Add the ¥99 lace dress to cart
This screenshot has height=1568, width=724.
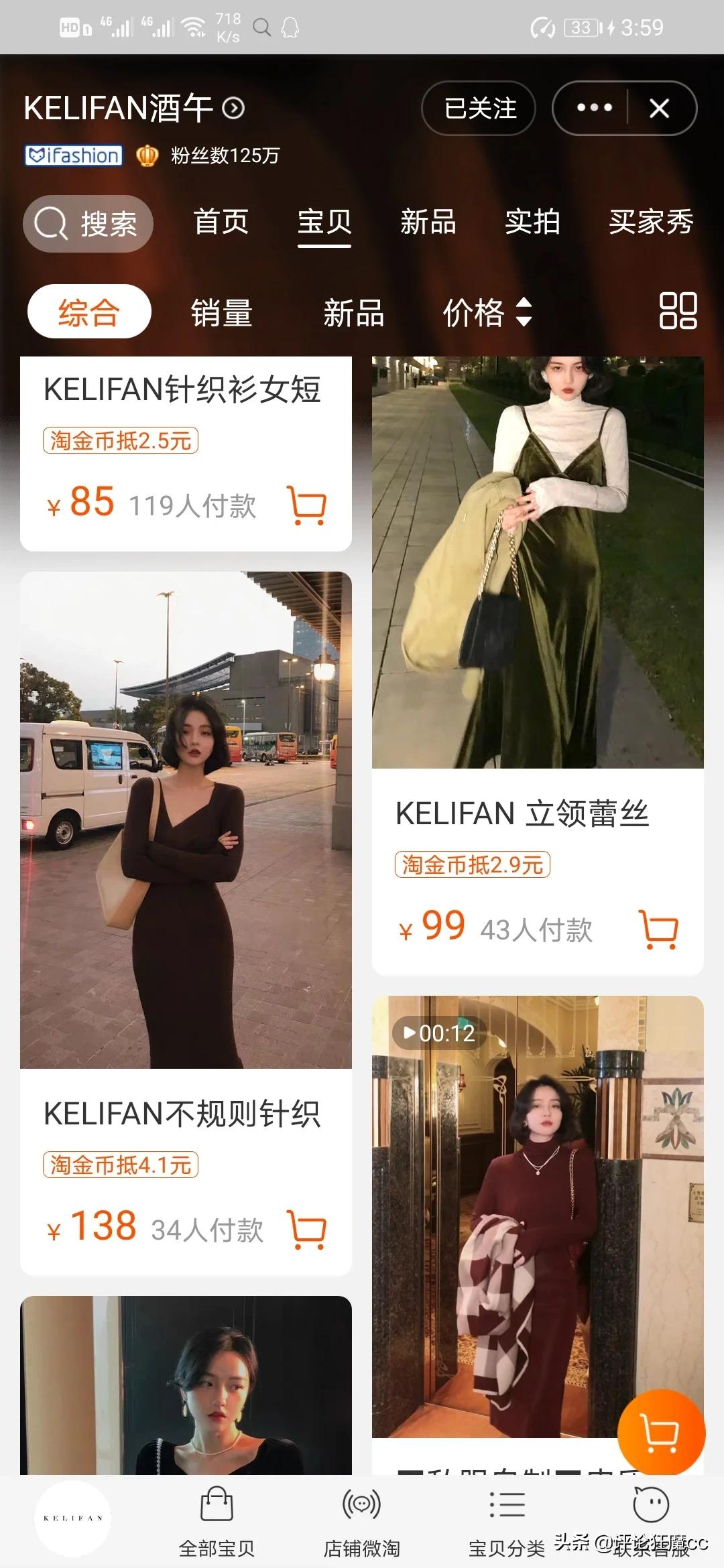pos(658,929)
